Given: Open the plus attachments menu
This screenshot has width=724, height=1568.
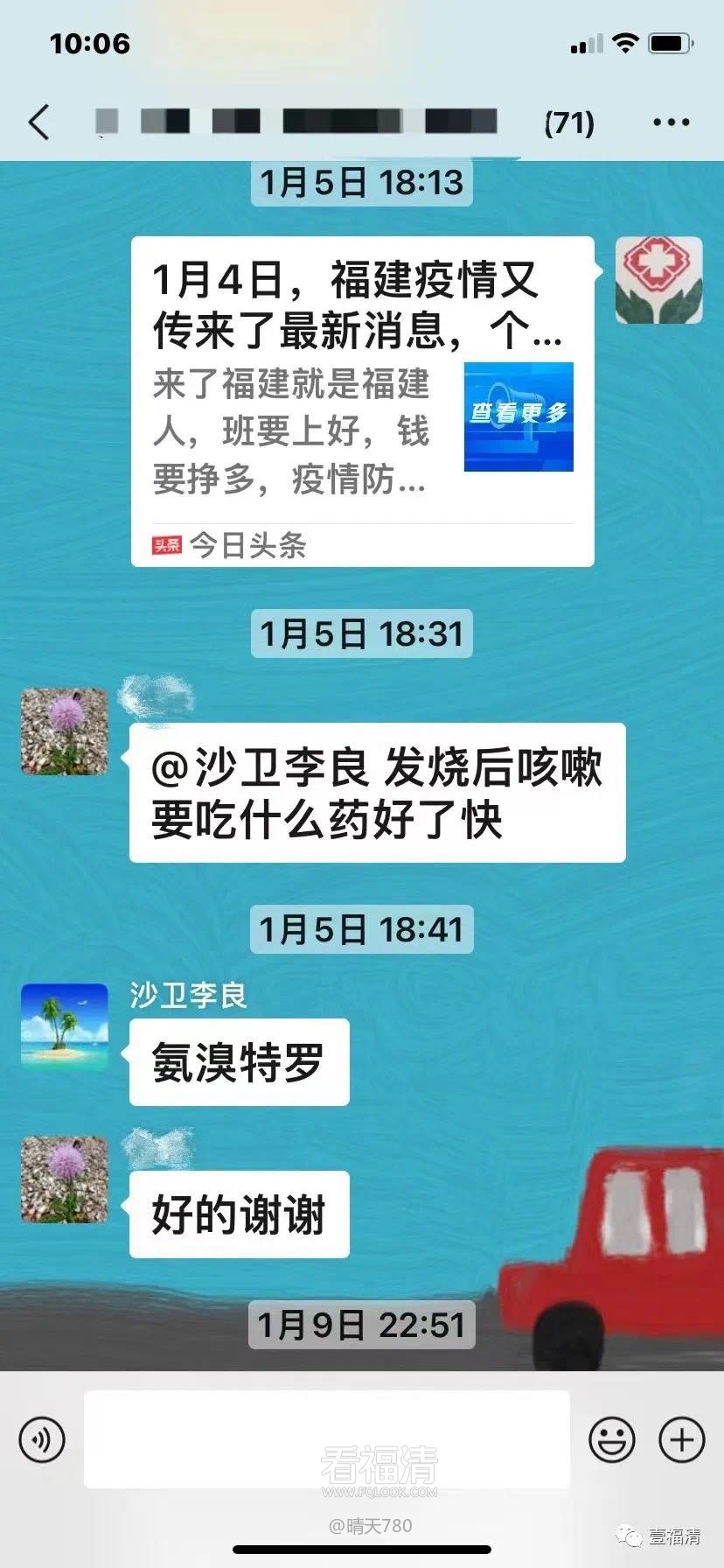Looking at the screenshot, I should (681, 1439).
